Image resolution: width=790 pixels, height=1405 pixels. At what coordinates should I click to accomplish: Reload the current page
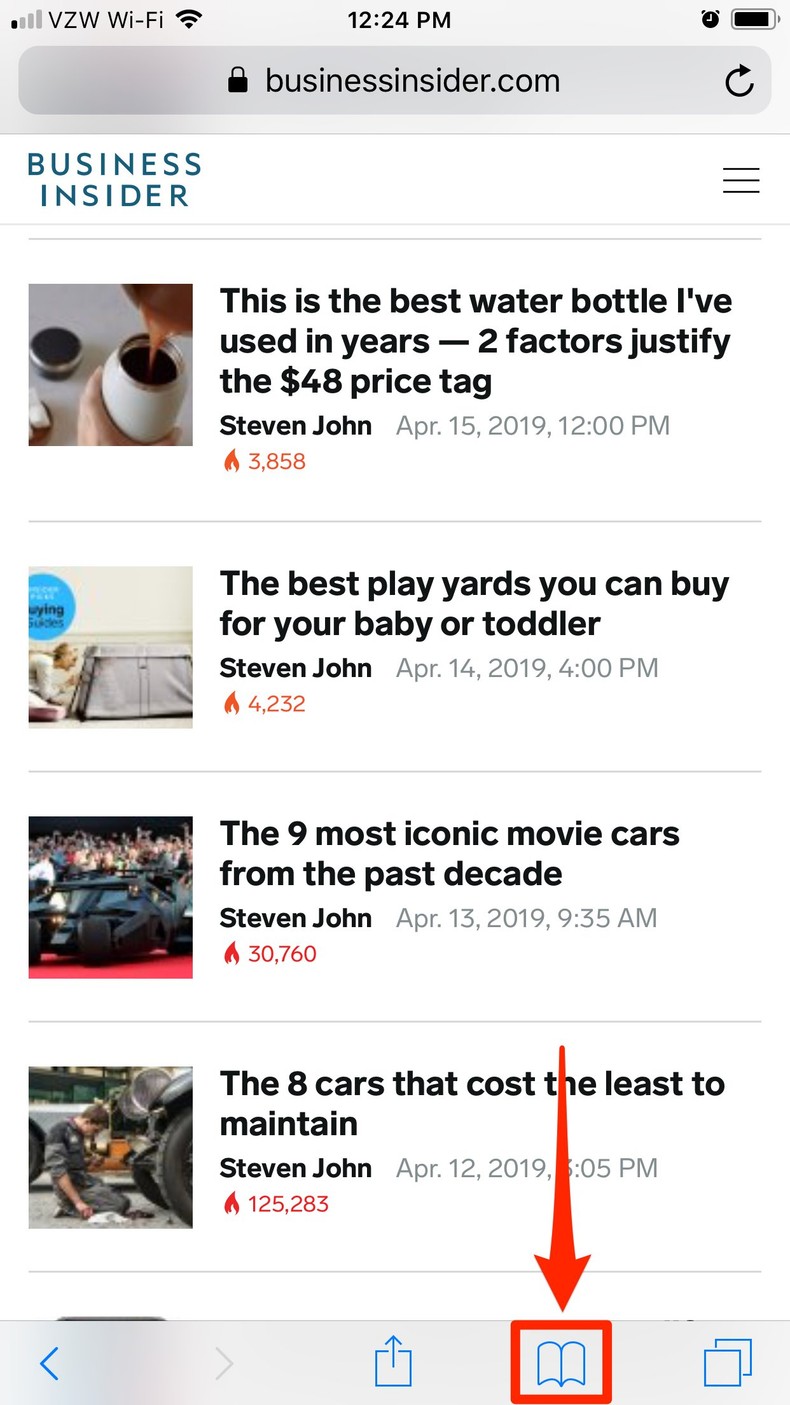click(x=739, y=81)
